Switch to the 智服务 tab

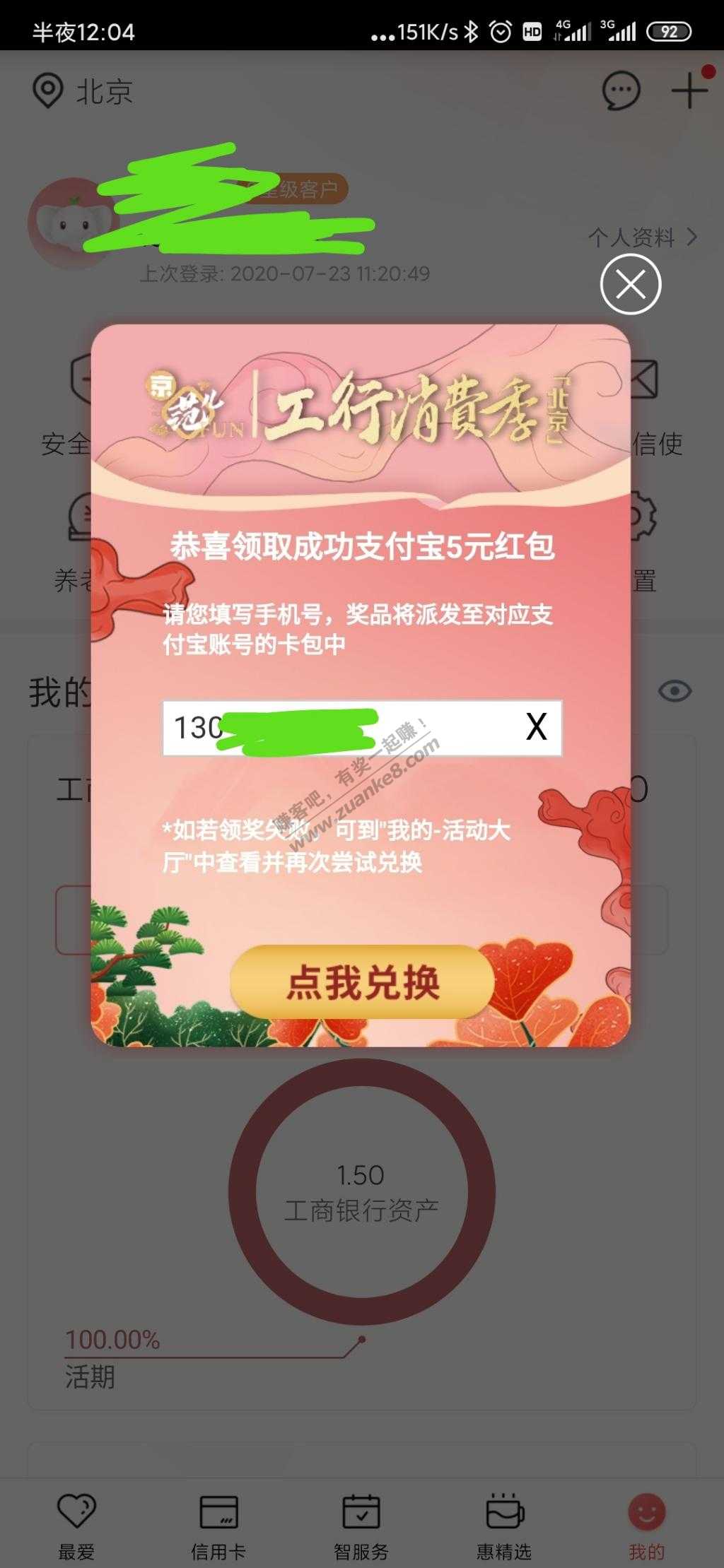(x=361, y=1527)
